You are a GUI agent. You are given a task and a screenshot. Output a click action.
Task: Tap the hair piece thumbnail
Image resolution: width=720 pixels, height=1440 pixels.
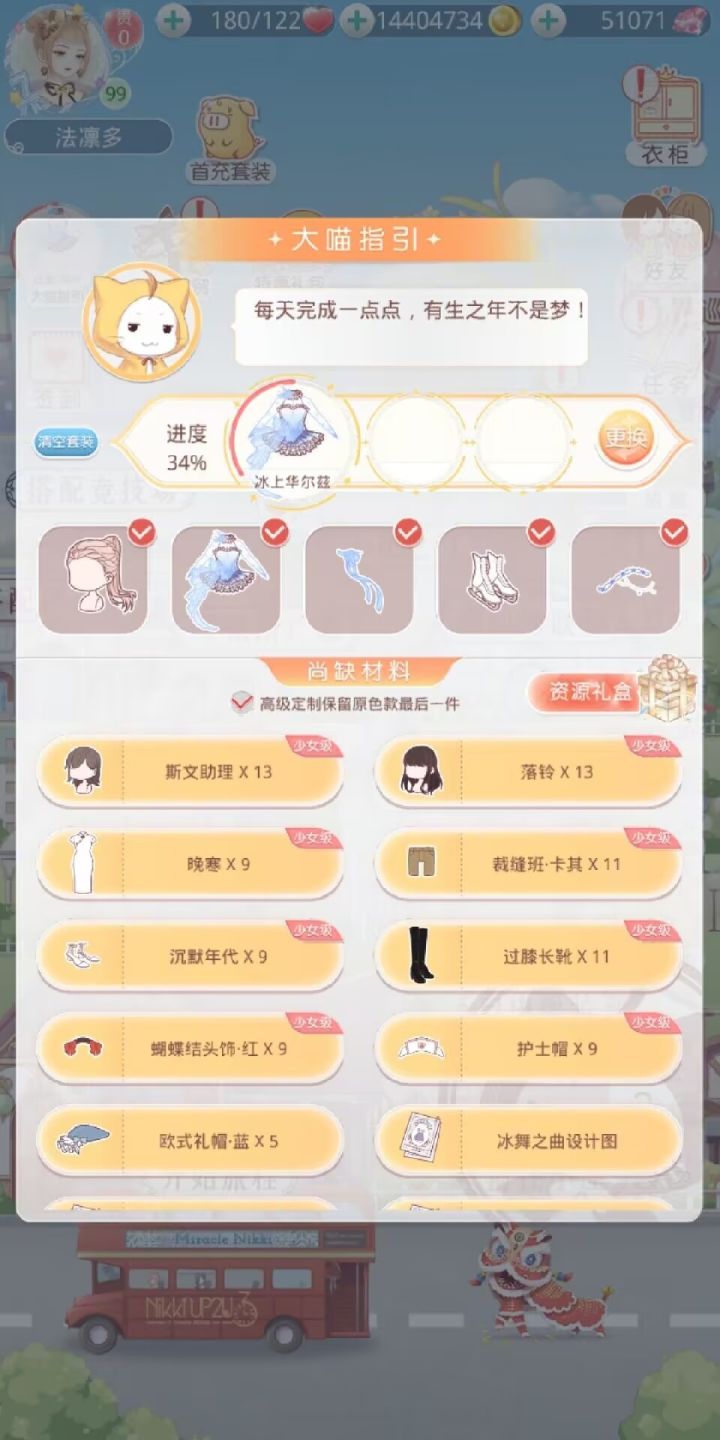click(93, 580)
